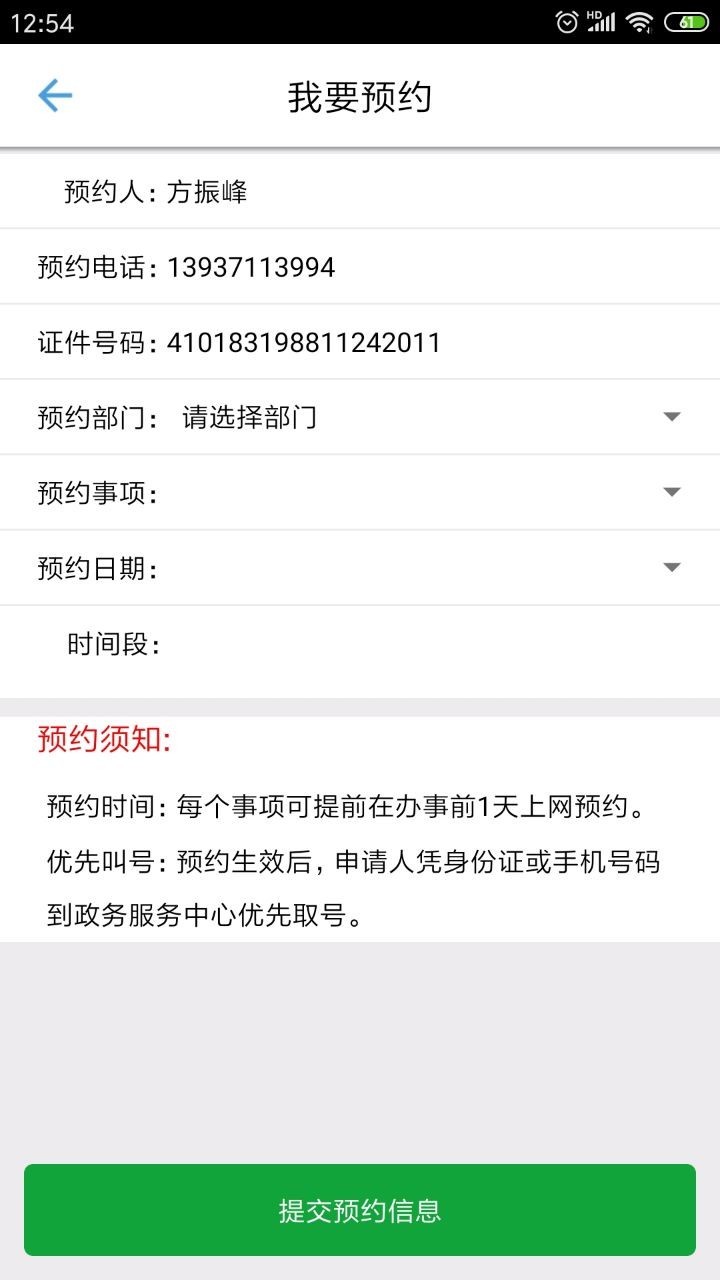Navigate back using the blue arrow
Image resolution: width=720 pixels, height=1280 pixels.
tap(55, 95)
